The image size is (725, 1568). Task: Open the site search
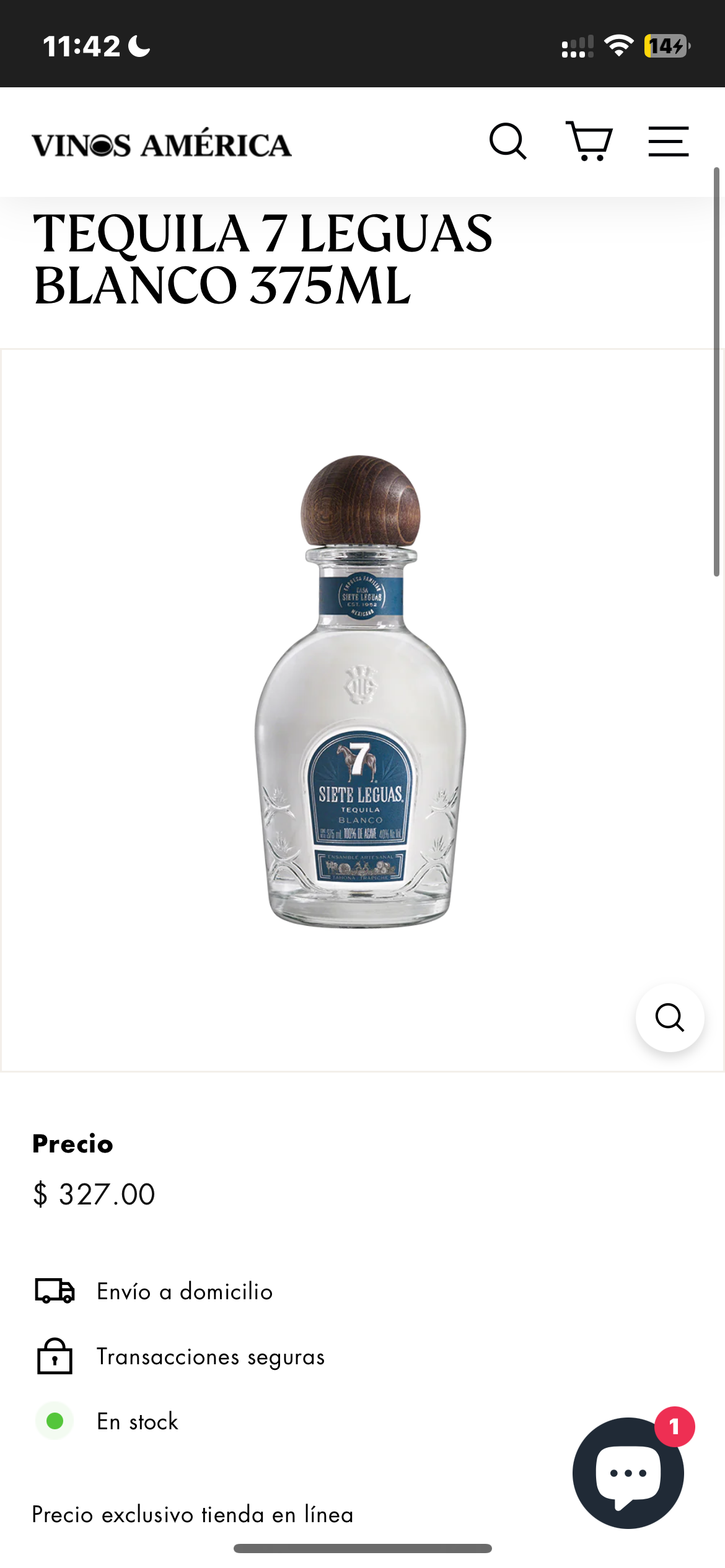click(x=507, y=142)
